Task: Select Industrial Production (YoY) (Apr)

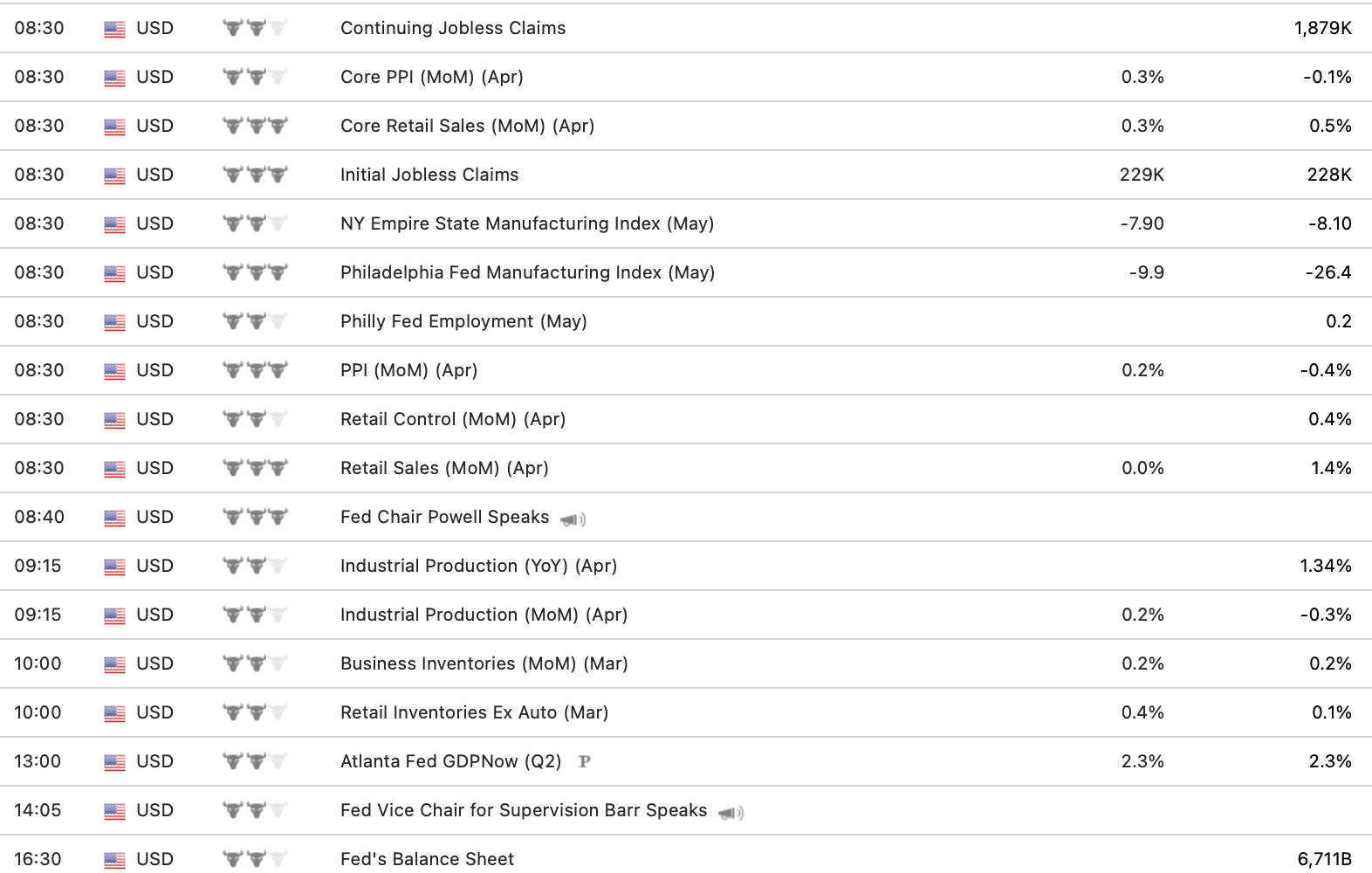Action: 478,566
